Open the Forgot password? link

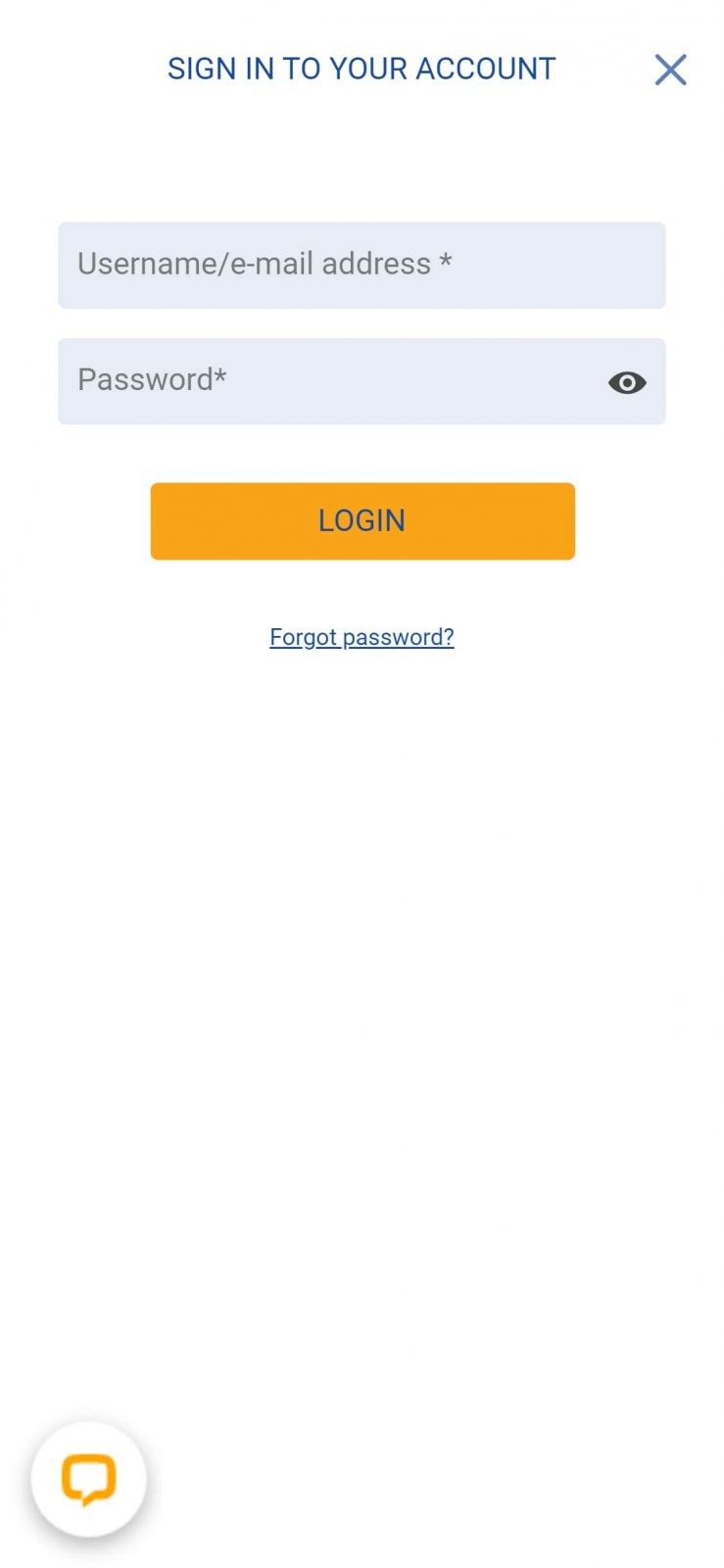(362, 637)
